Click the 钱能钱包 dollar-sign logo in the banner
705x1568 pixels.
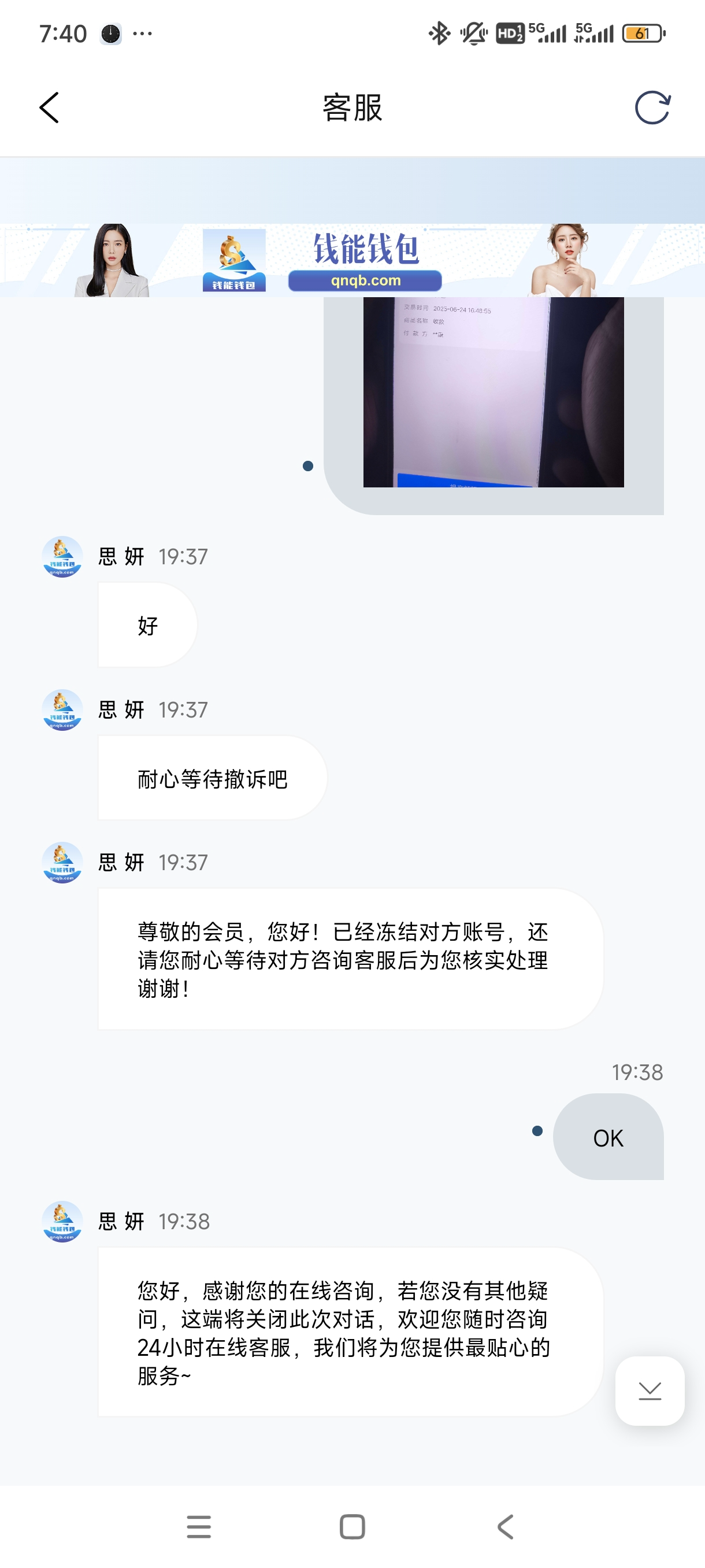[x=235, y=260]
